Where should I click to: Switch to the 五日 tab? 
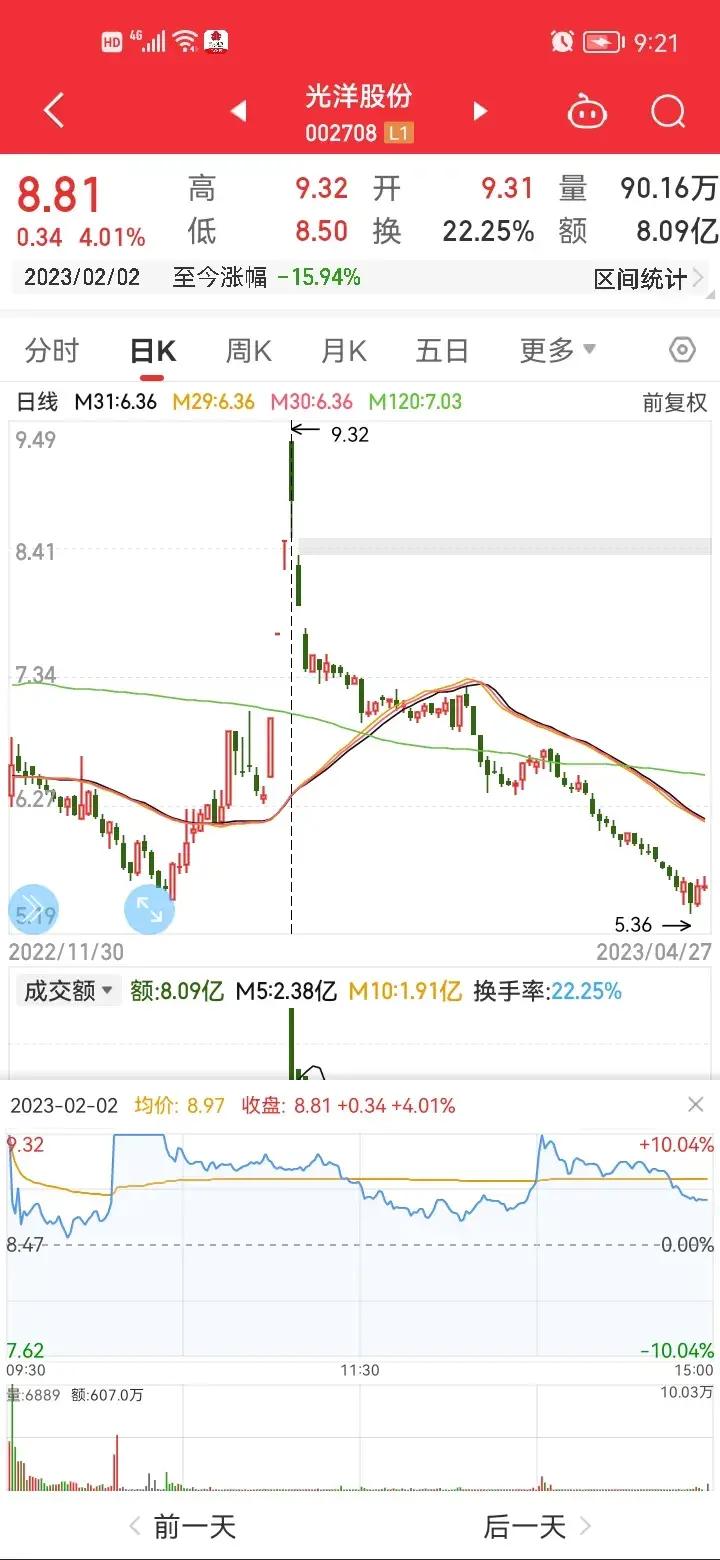(442, 351)
